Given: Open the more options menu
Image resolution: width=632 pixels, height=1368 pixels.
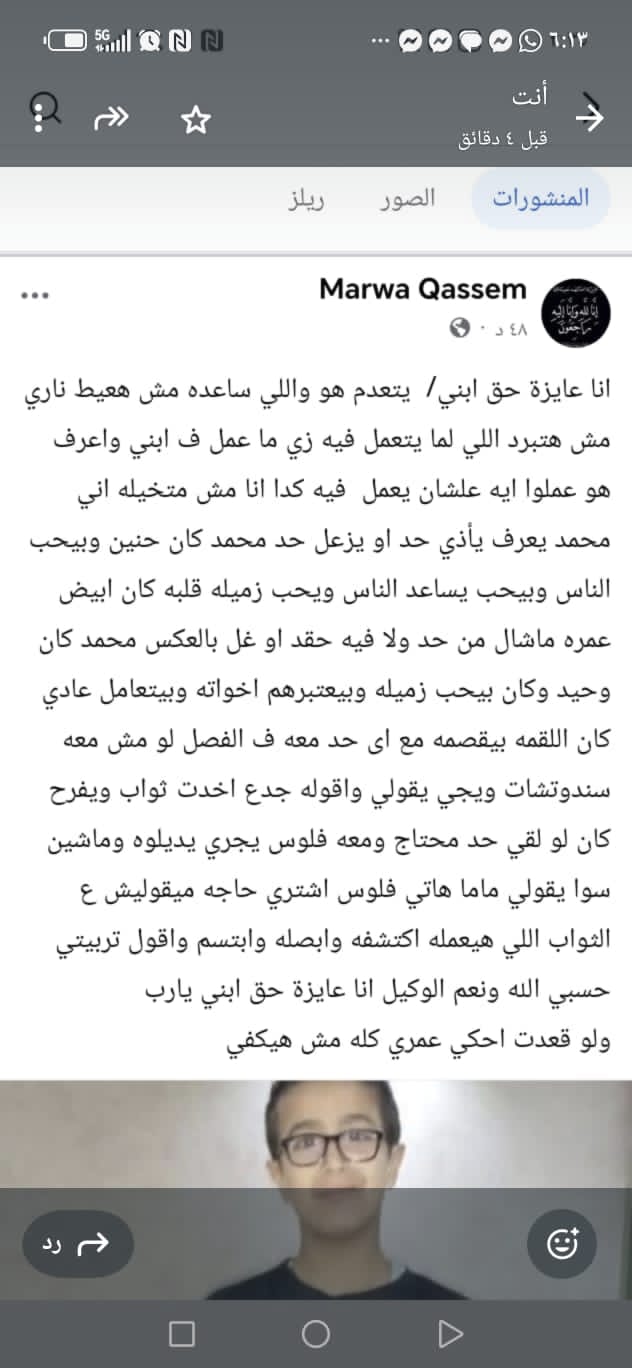Looking at the screenshot, I should (x=40, y=117).
